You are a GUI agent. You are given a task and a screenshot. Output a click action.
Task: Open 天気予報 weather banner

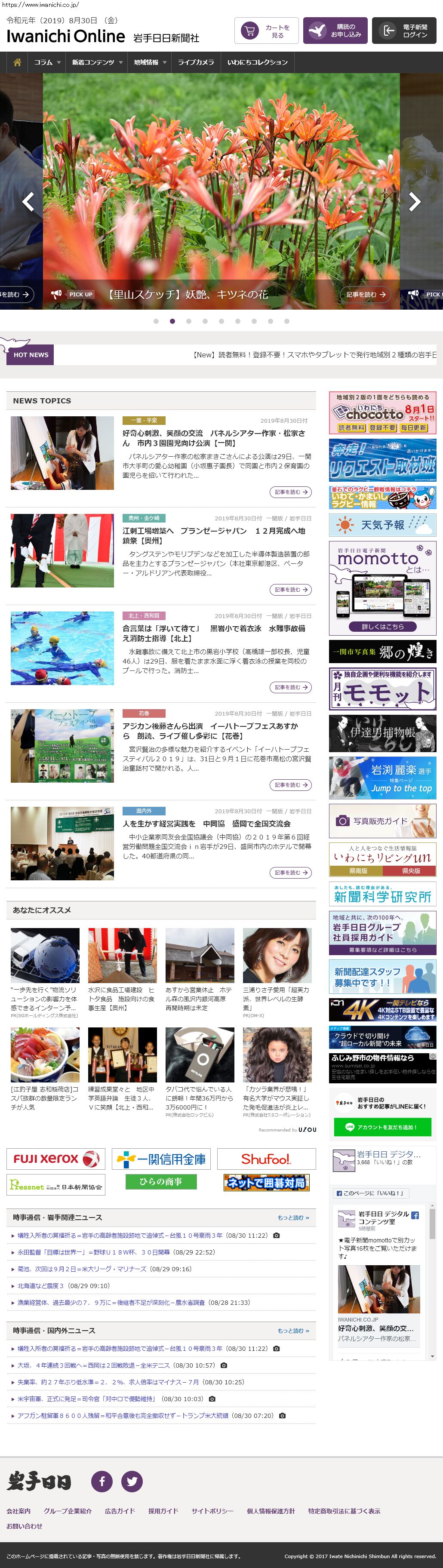[x=382, y=525]
